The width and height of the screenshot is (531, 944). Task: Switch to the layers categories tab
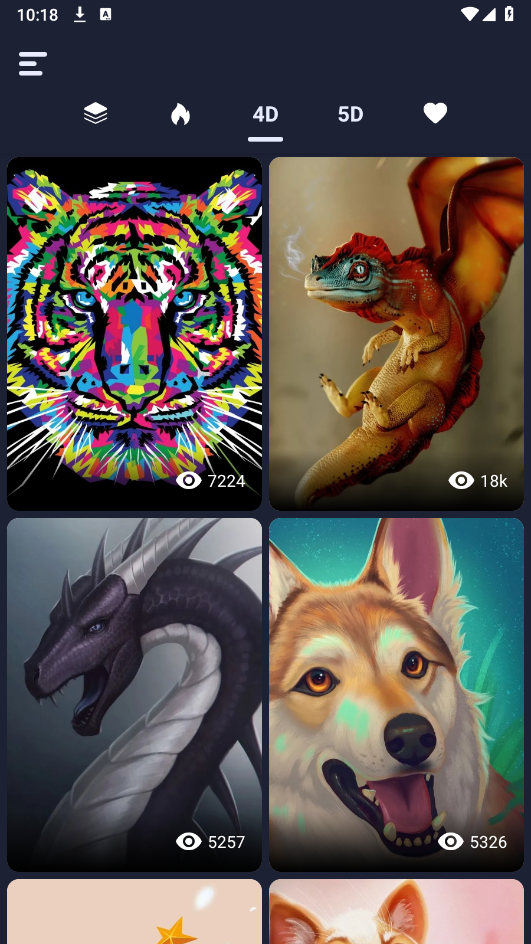pyautogui.click(x=96, y=113)
